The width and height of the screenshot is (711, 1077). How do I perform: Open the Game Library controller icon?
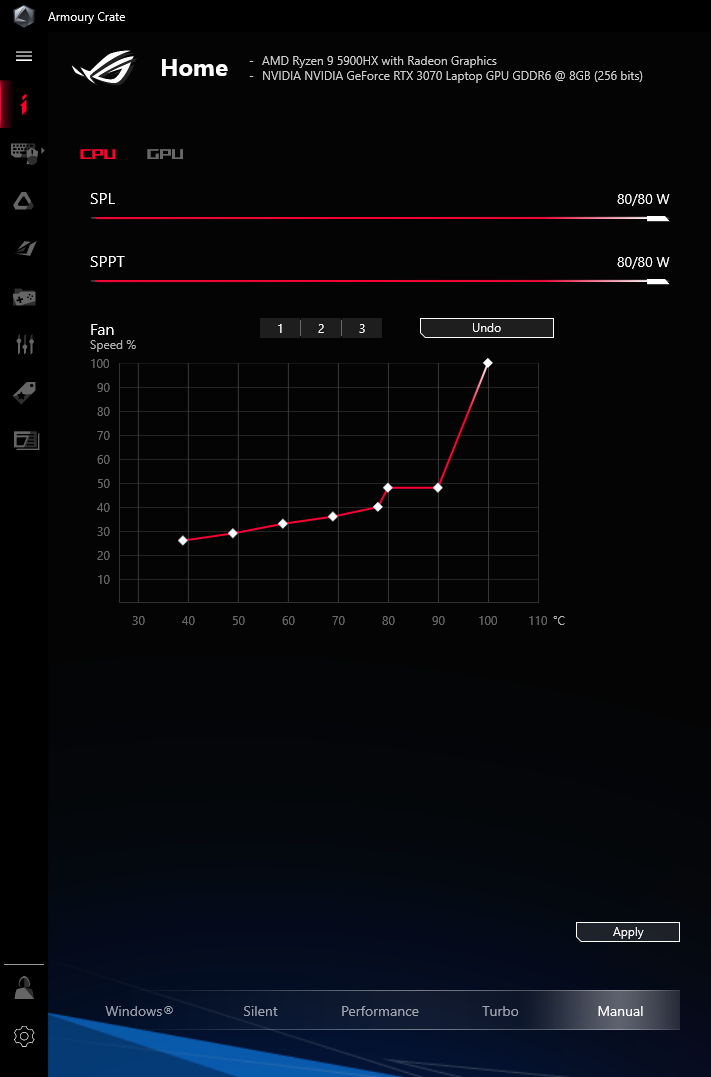tap(24, 297)
